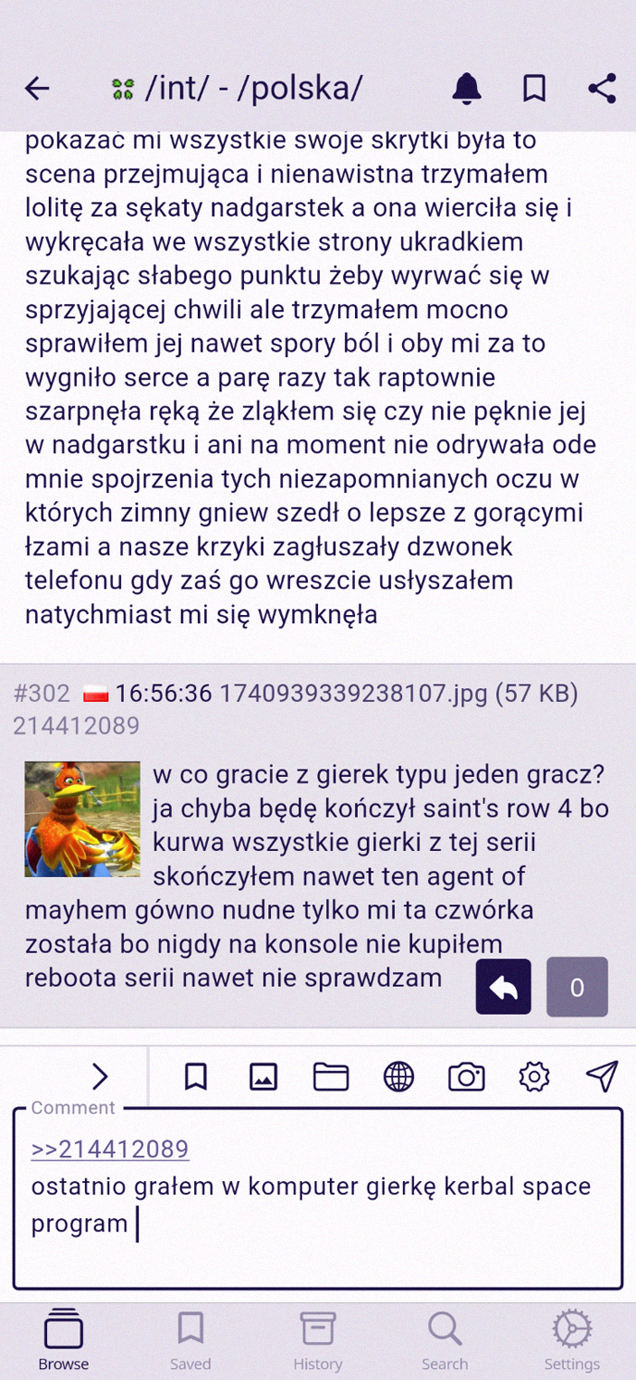The image size is (636, 1380).
Task: Open the History tab
Action: point(317,1341)
